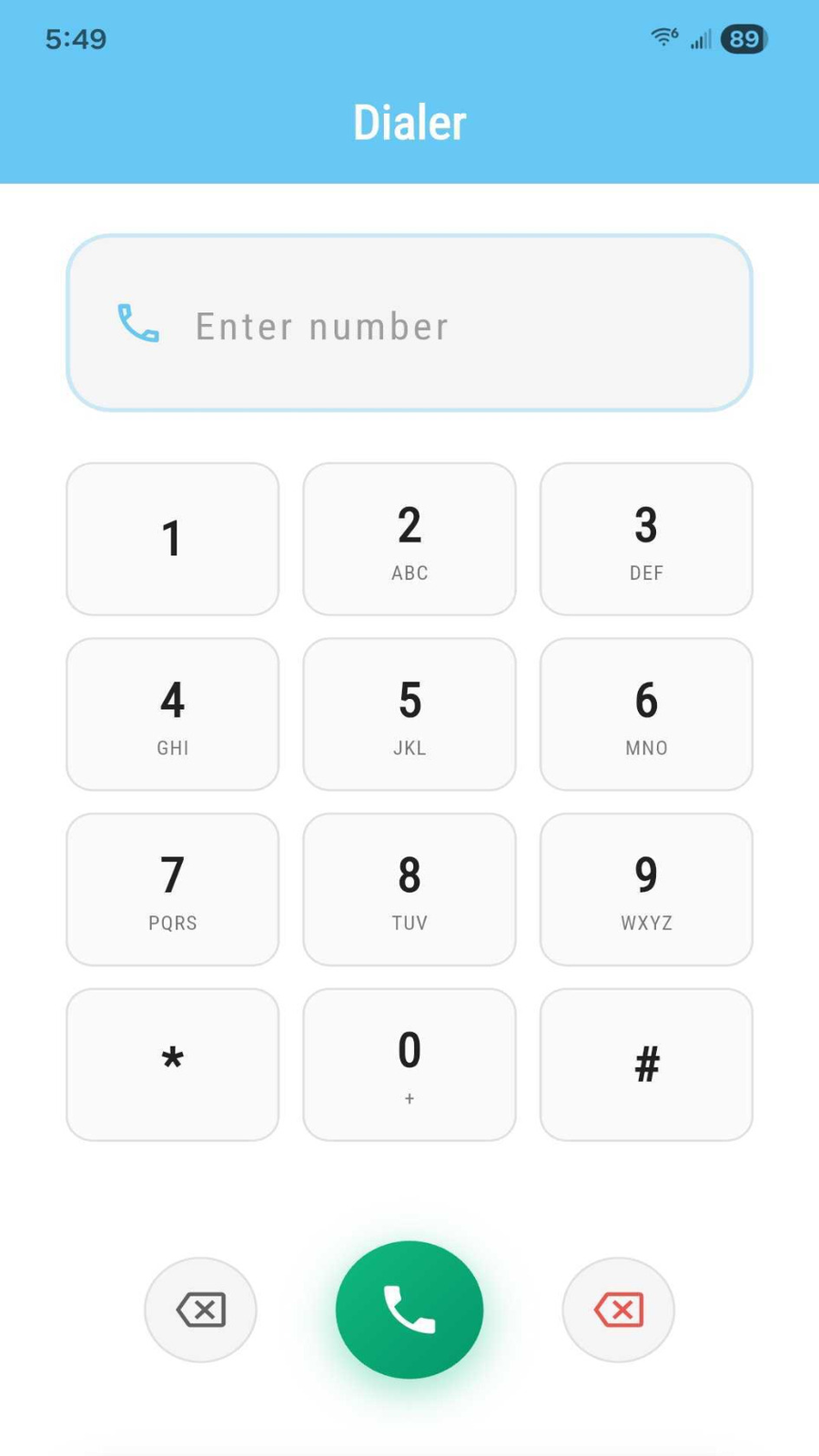Enter digit 9 WXYZ
This screenshot has height=1456, width=819.
[x=646, y=889]
